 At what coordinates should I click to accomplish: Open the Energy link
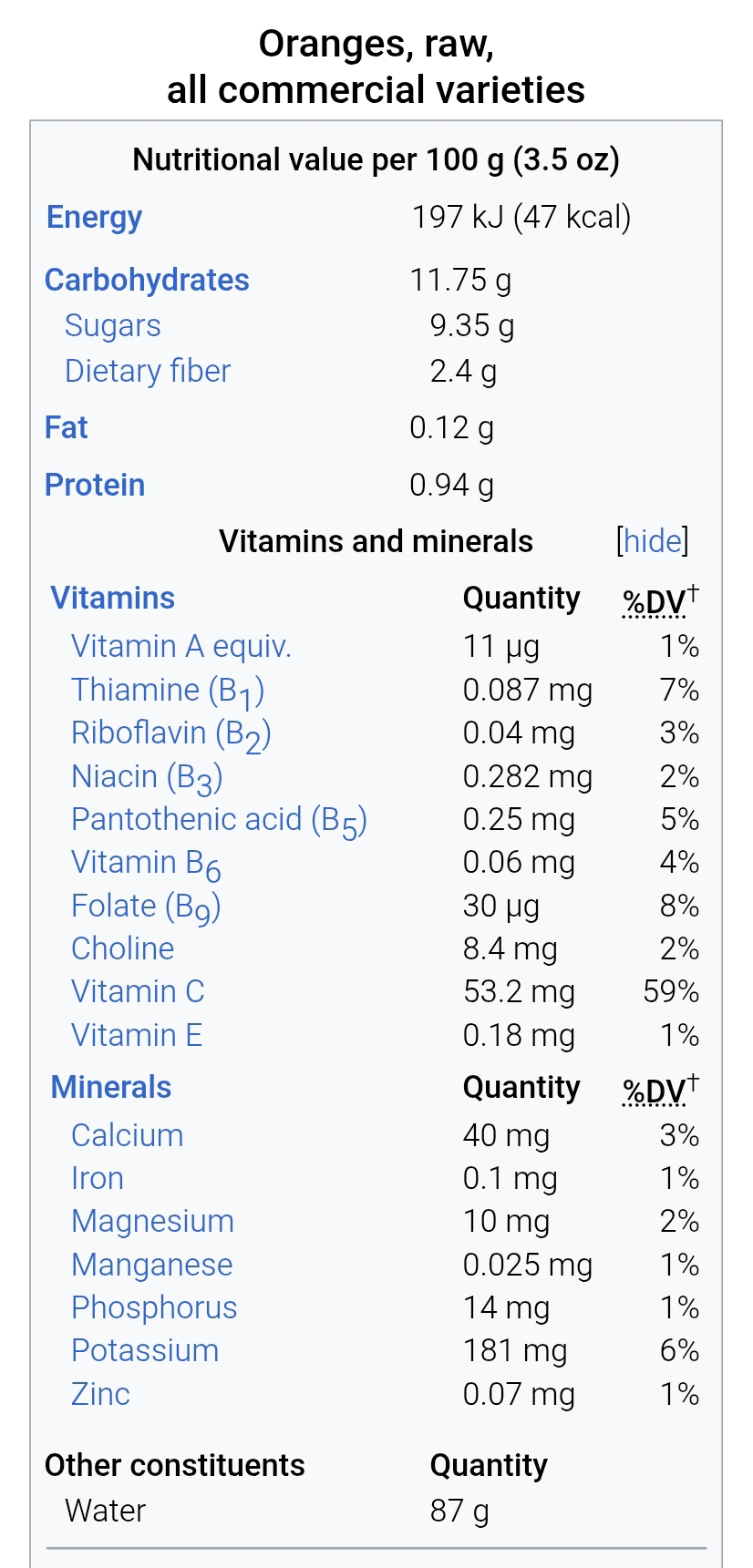click(95, 218)
